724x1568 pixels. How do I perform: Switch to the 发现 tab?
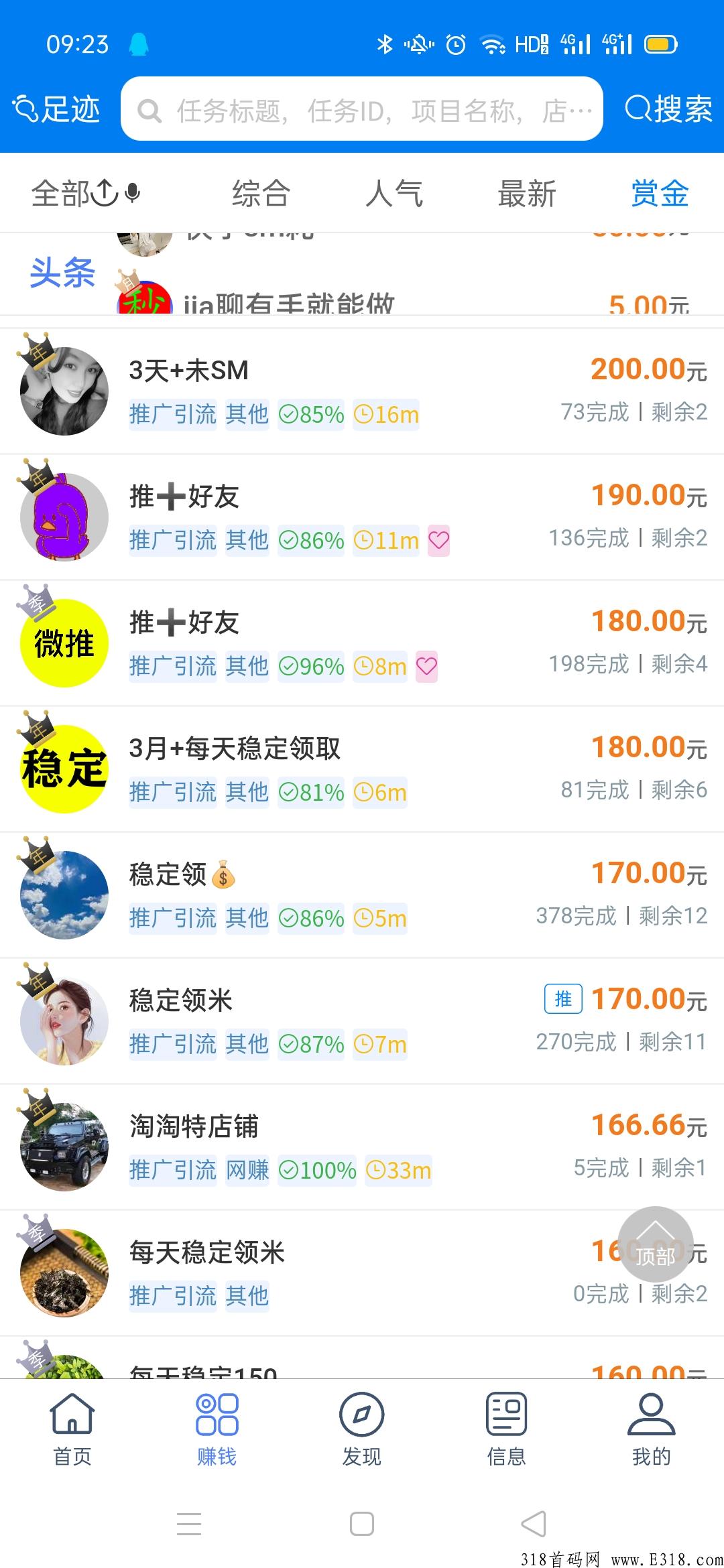(x=362, y=1429)
